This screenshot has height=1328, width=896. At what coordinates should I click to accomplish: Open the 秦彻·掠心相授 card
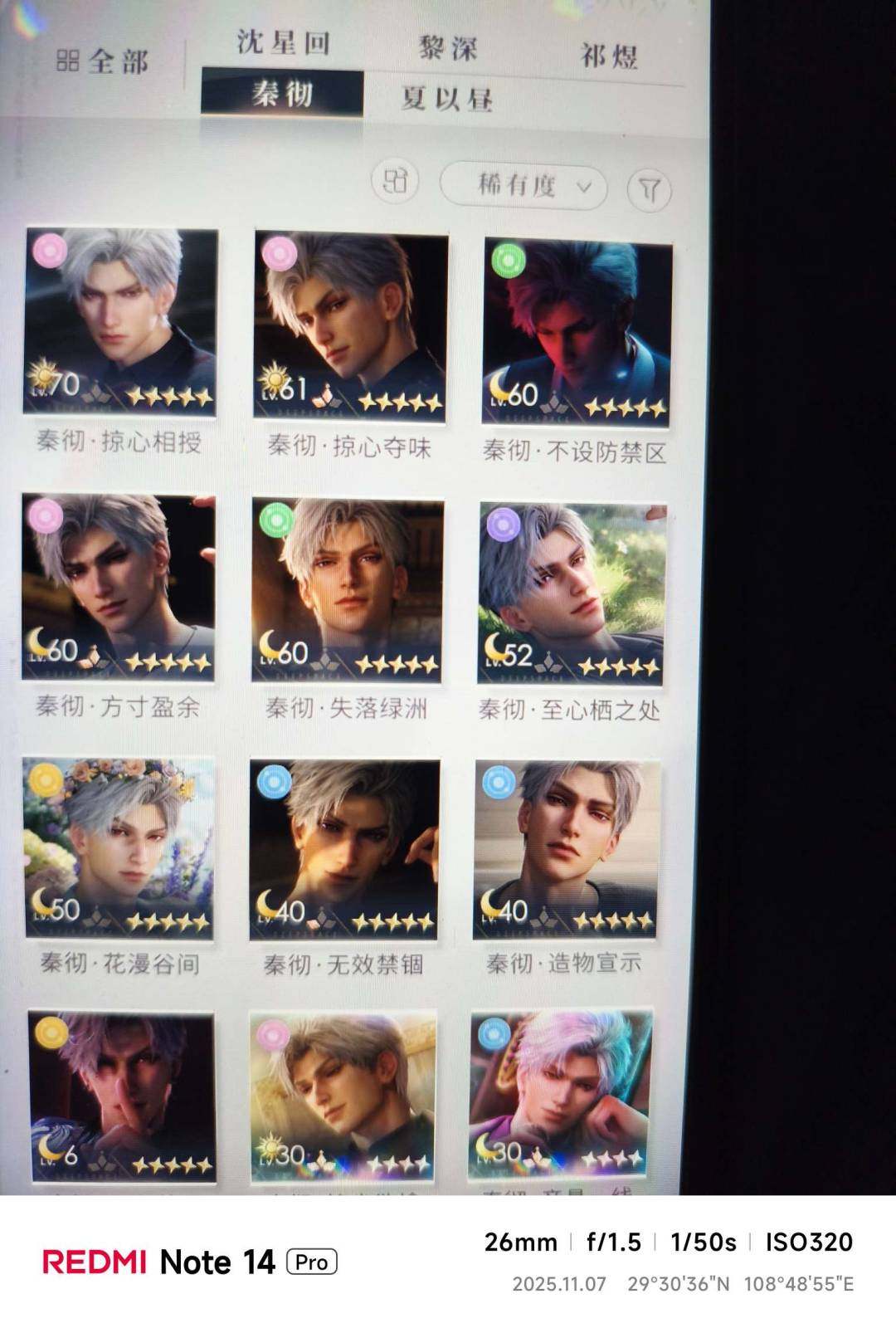tap(120, 322)
